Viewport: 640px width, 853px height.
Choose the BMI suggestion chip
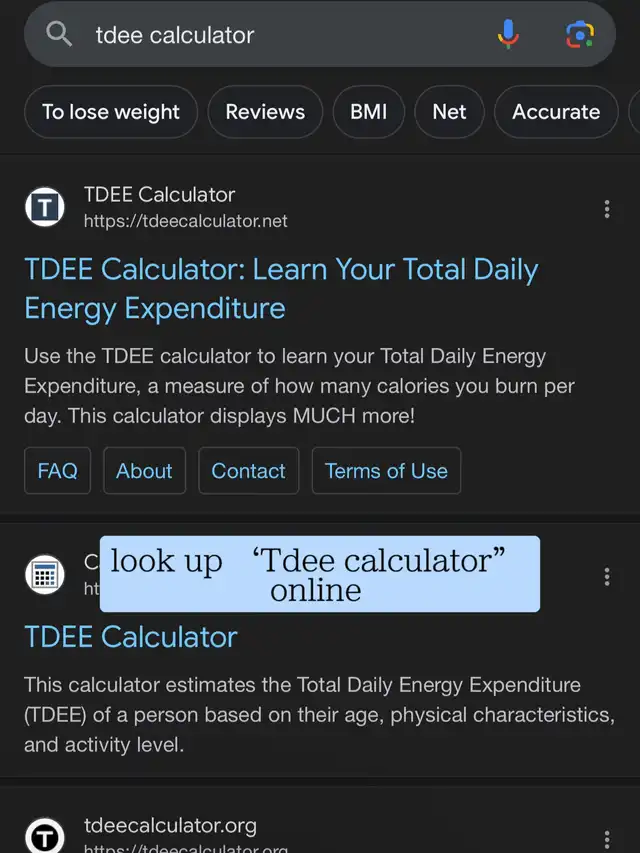click(368, 112)
